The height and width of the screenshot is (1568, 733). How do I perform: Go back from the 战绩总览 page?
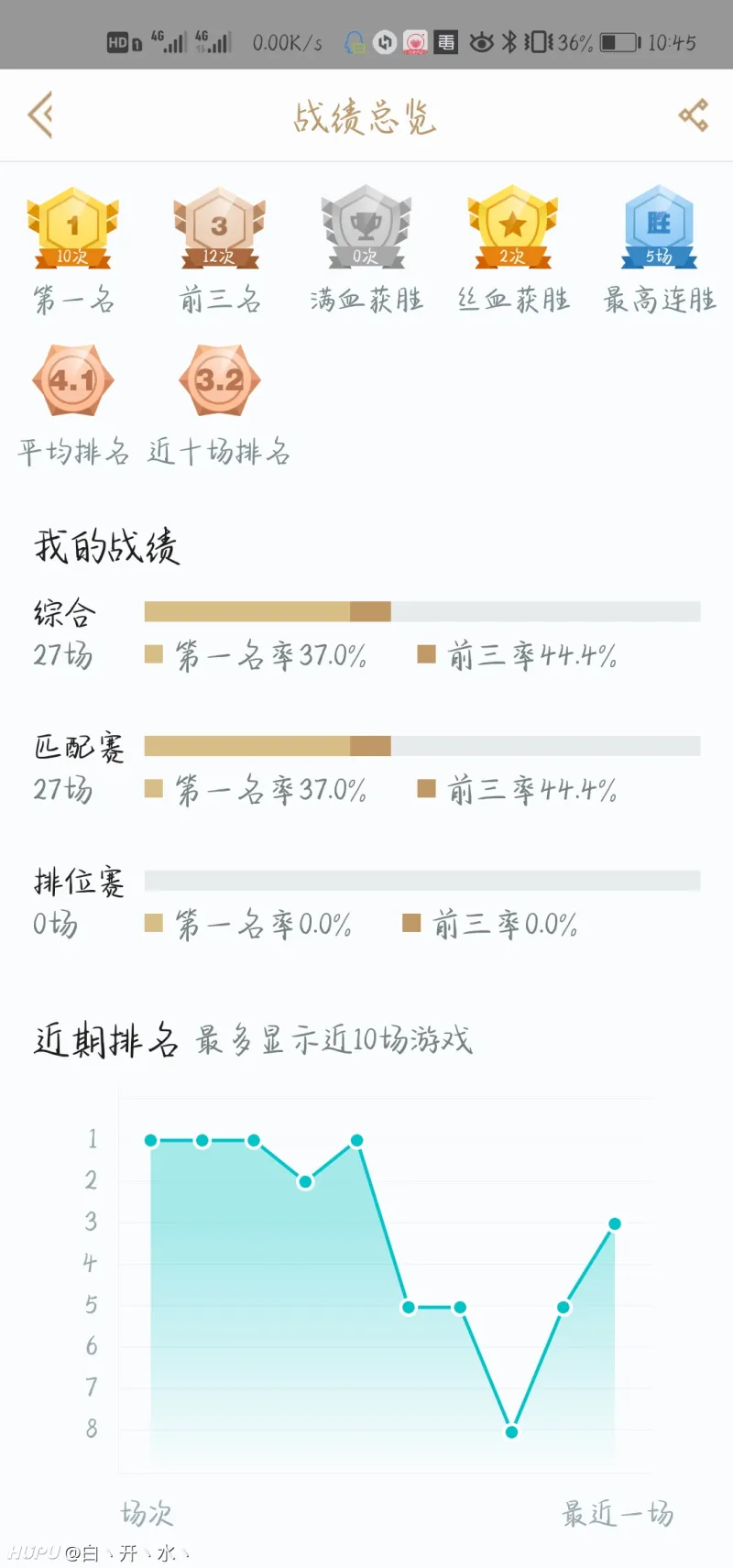point(40,115)
